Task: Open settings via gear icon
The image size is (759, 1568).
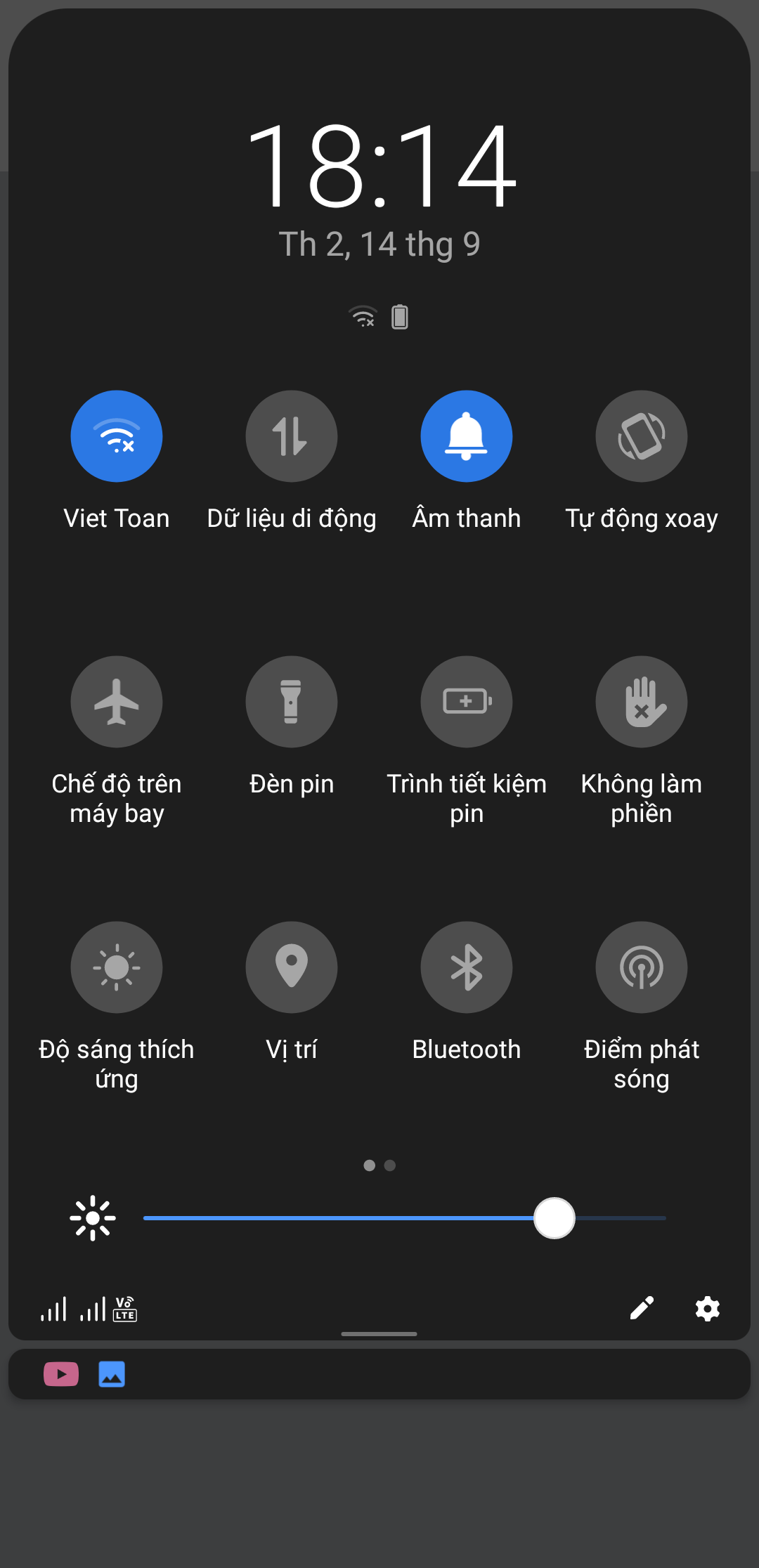Action: 707,1308
